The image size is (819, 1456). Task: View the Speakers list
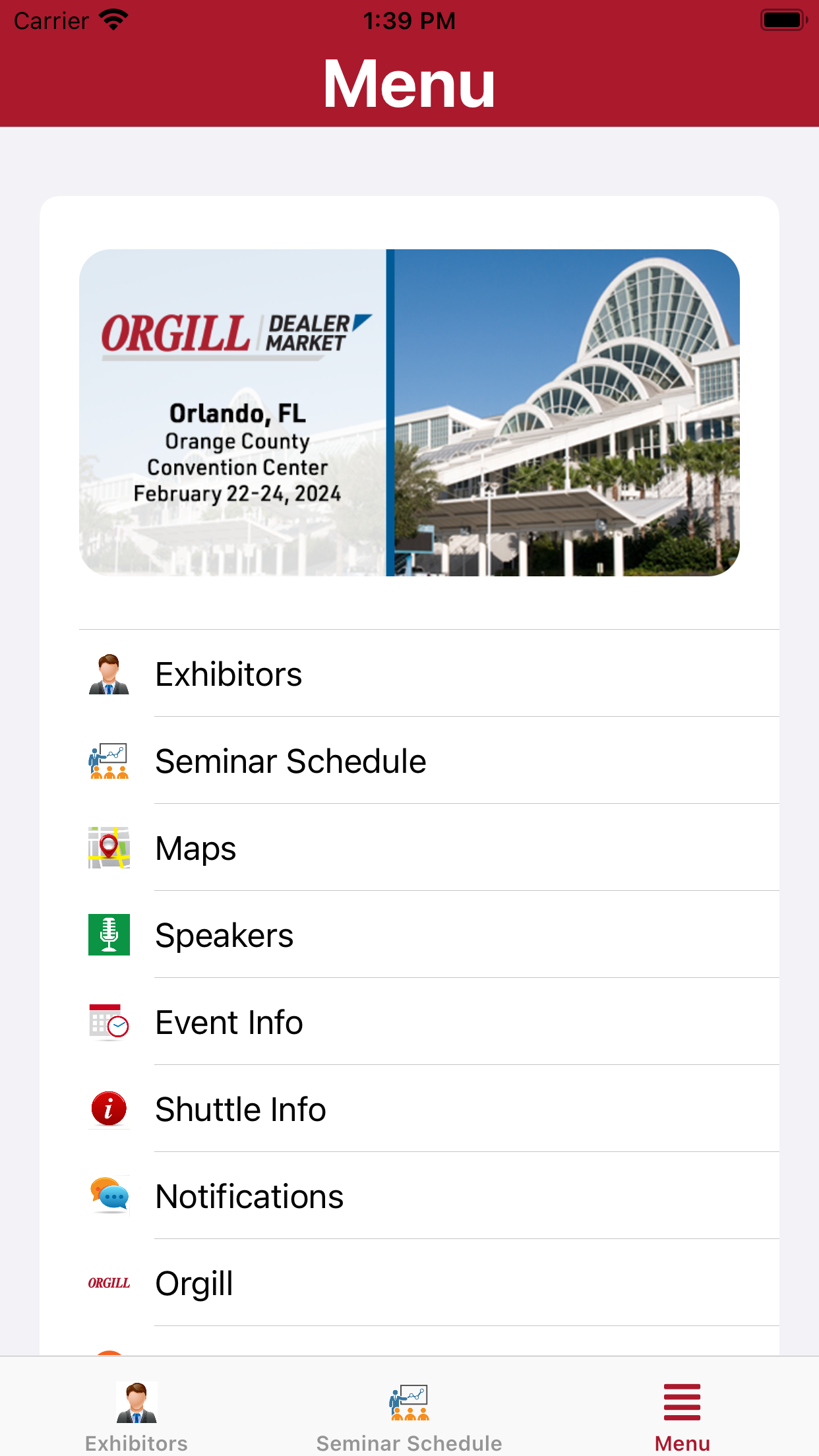pos(429,934)
